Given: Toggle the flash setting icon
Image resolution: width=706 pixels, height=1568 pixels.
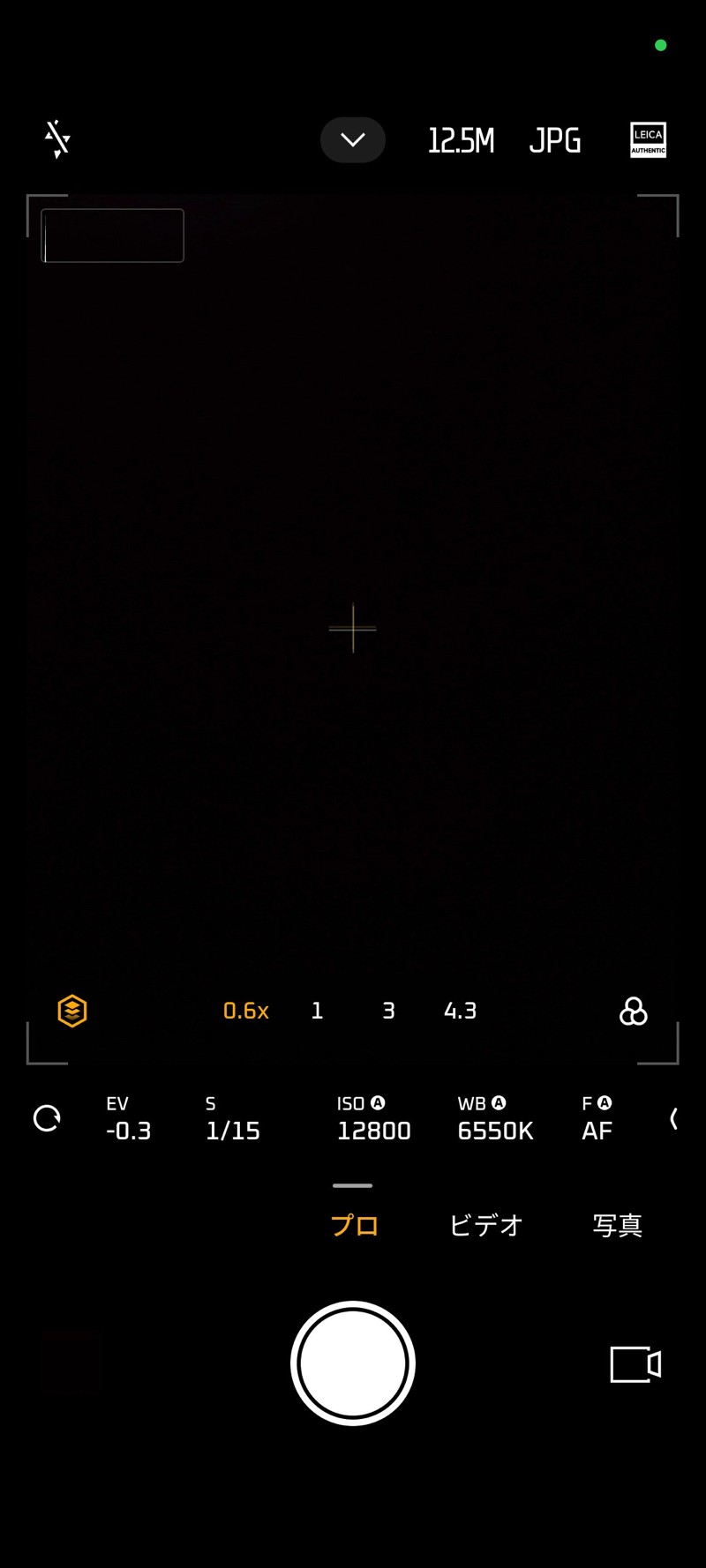Looking at the screenshot, I should (x=57, y=139).
